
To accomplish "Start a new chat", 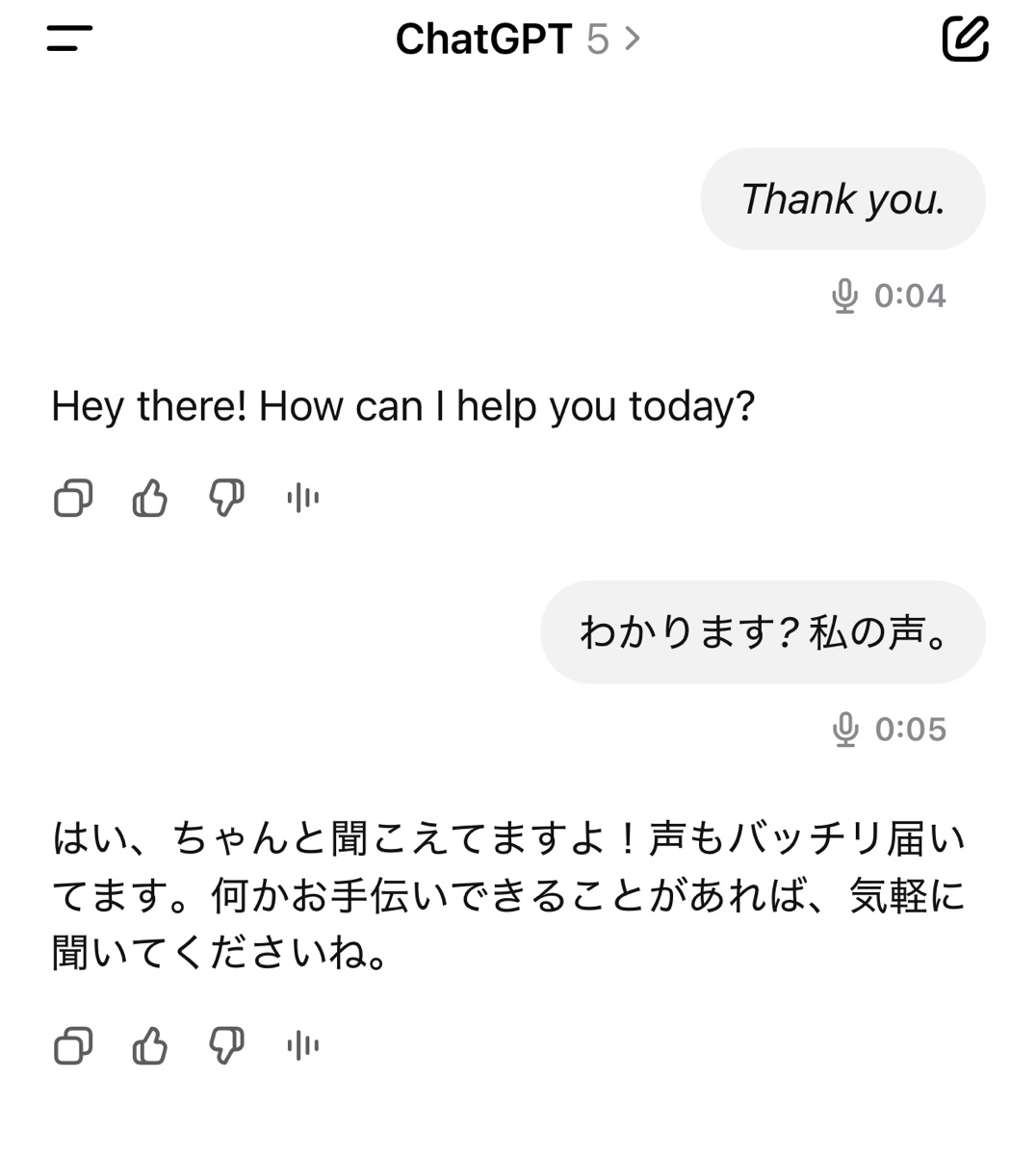I will point(965,39).
